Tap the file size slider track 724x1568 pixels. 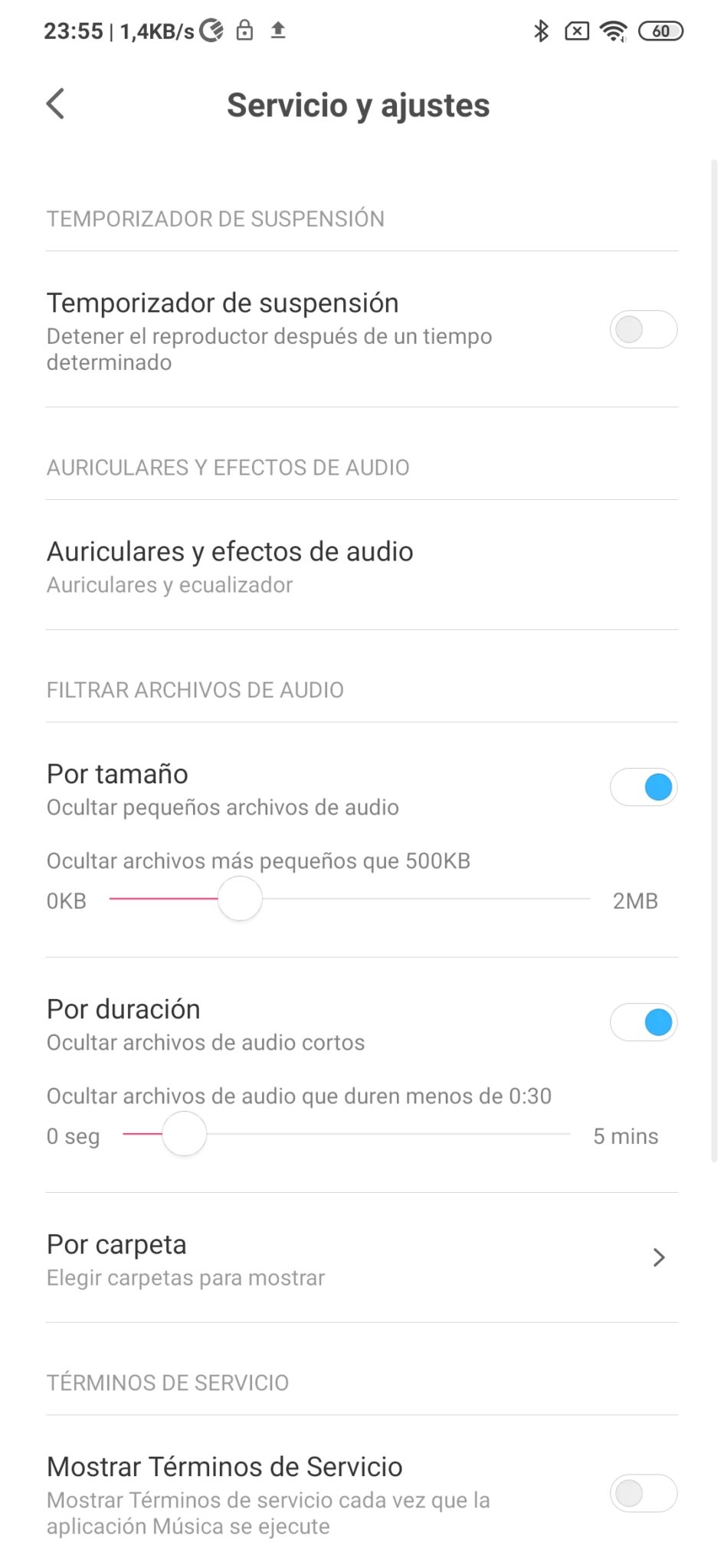click(x=349, y=899)
